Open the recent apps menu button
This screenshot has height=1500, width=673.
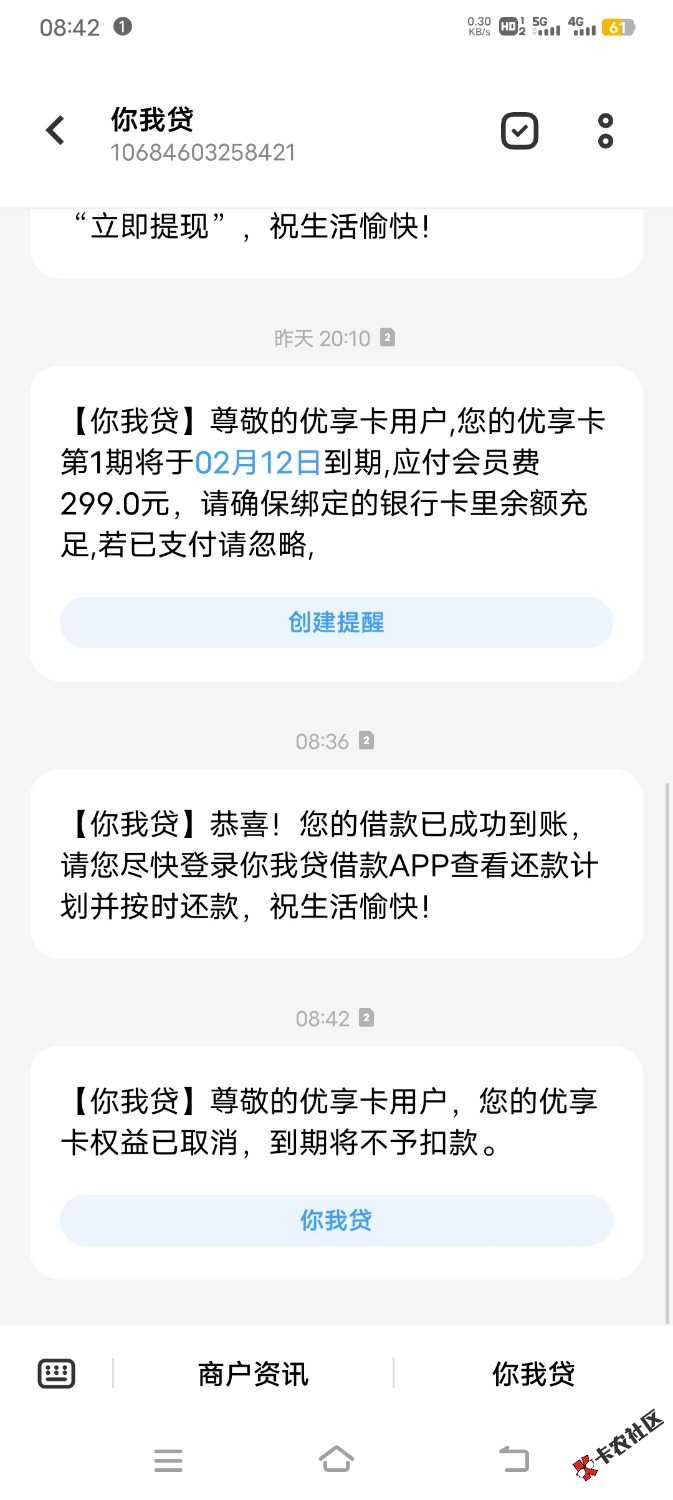coord(168,1461)
